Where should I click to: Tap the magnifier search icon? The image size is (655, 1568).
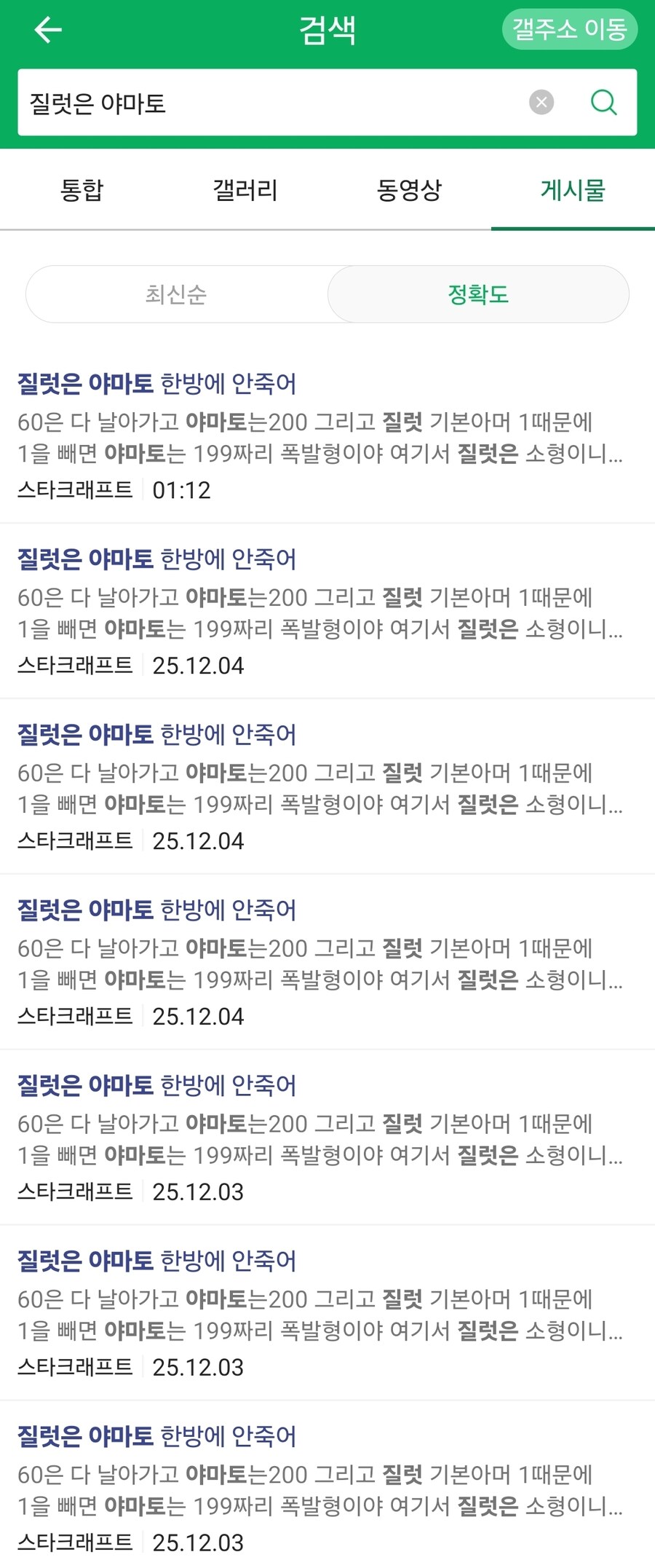pyautogui.click(x=603, y=103)
